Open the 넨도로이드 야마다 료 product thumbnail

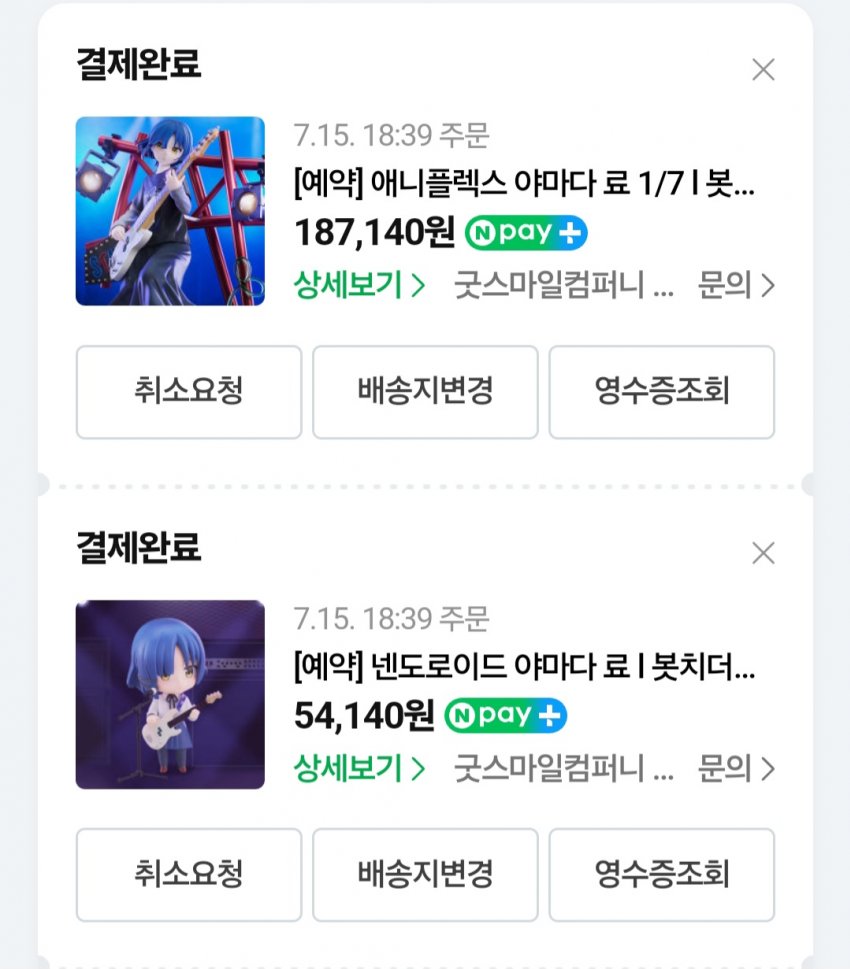(170, 694)
